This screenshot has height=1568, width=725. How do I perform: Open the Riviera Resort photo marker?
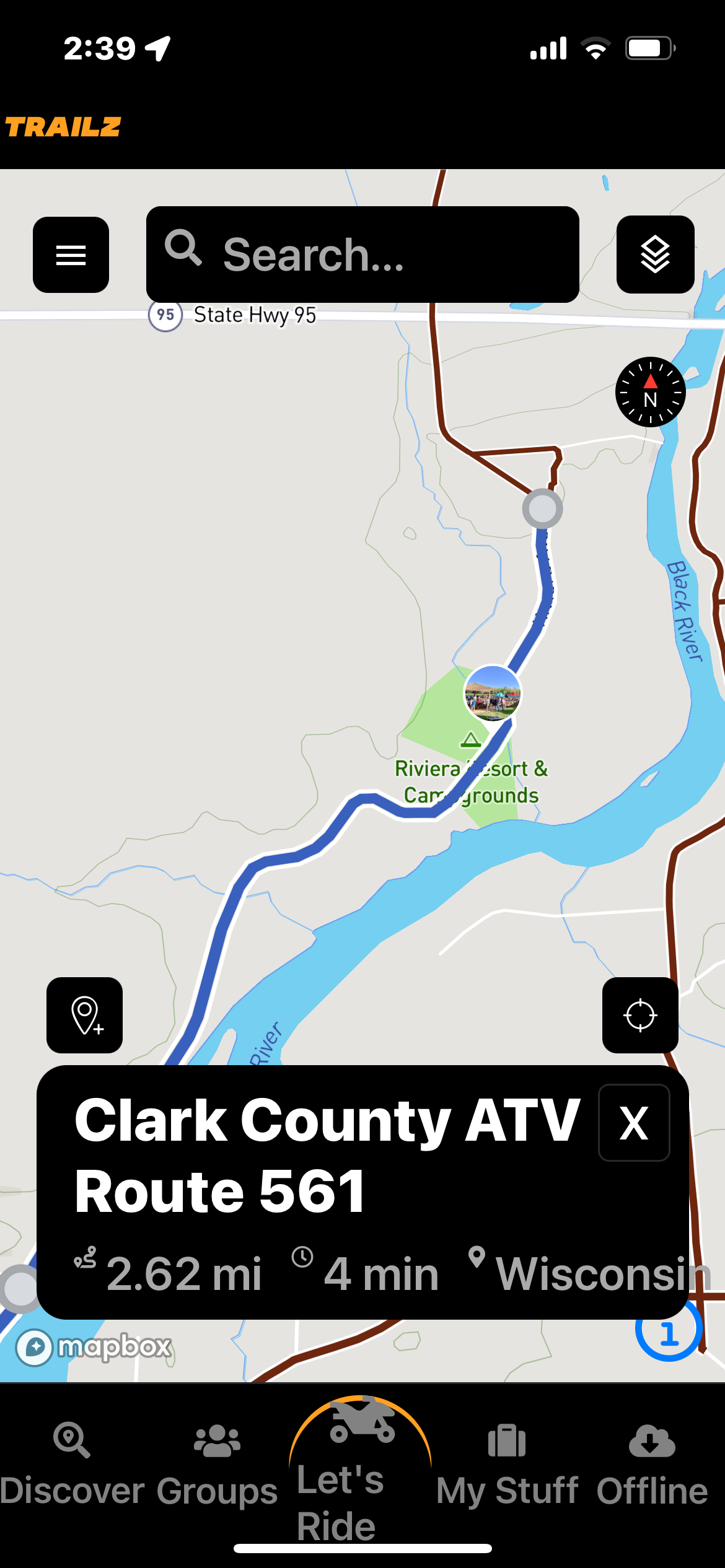pos(493,694)
